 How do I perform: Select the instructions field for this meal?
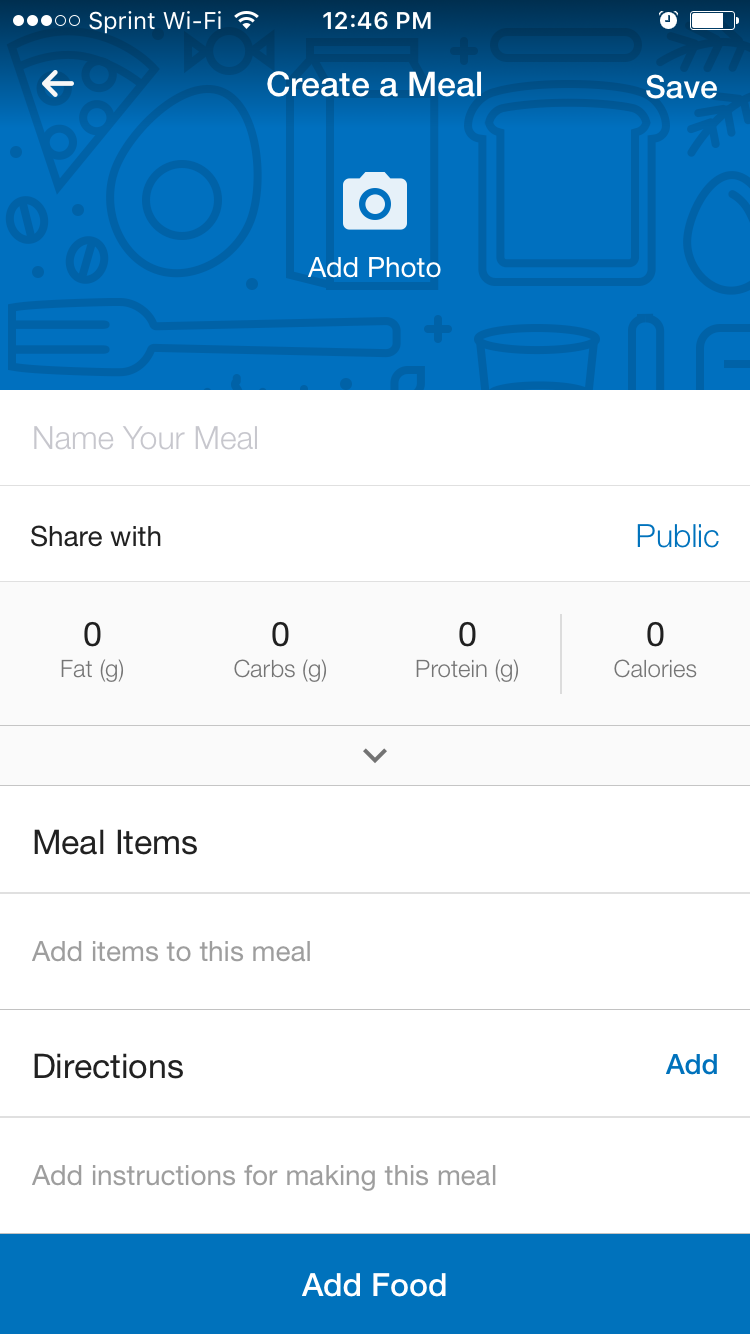(x=375, y=1175)
